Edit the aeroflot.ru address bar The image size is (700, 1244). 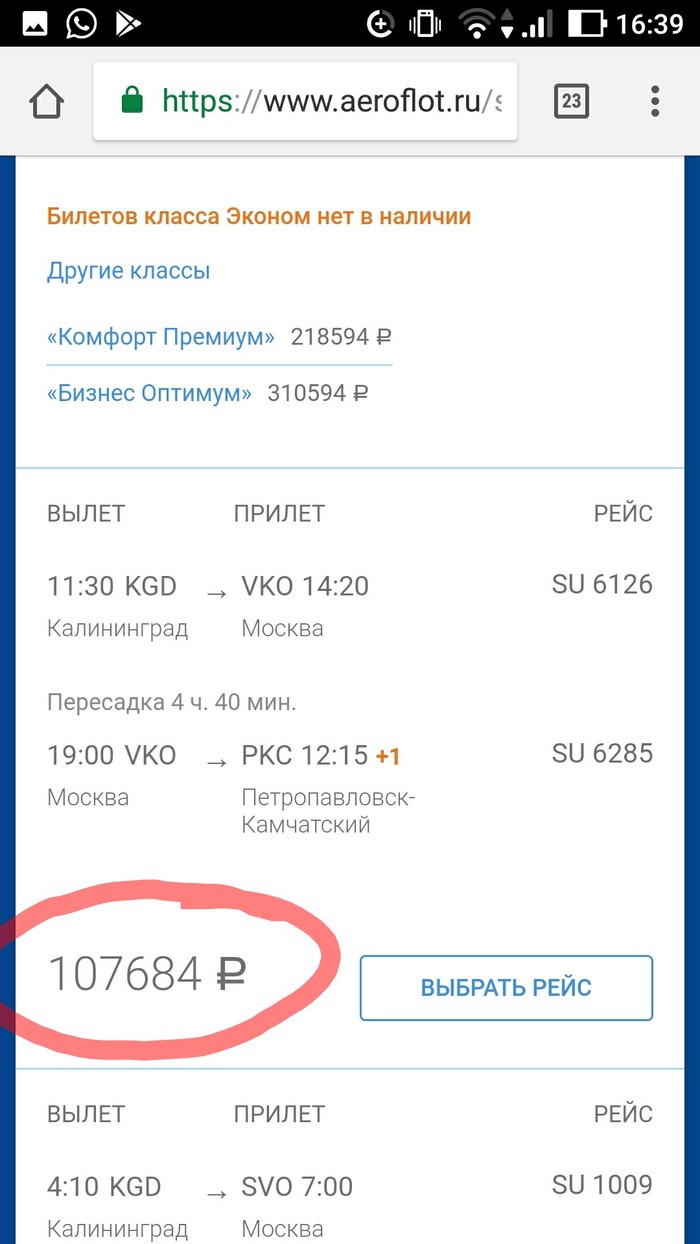coord(330,101)
